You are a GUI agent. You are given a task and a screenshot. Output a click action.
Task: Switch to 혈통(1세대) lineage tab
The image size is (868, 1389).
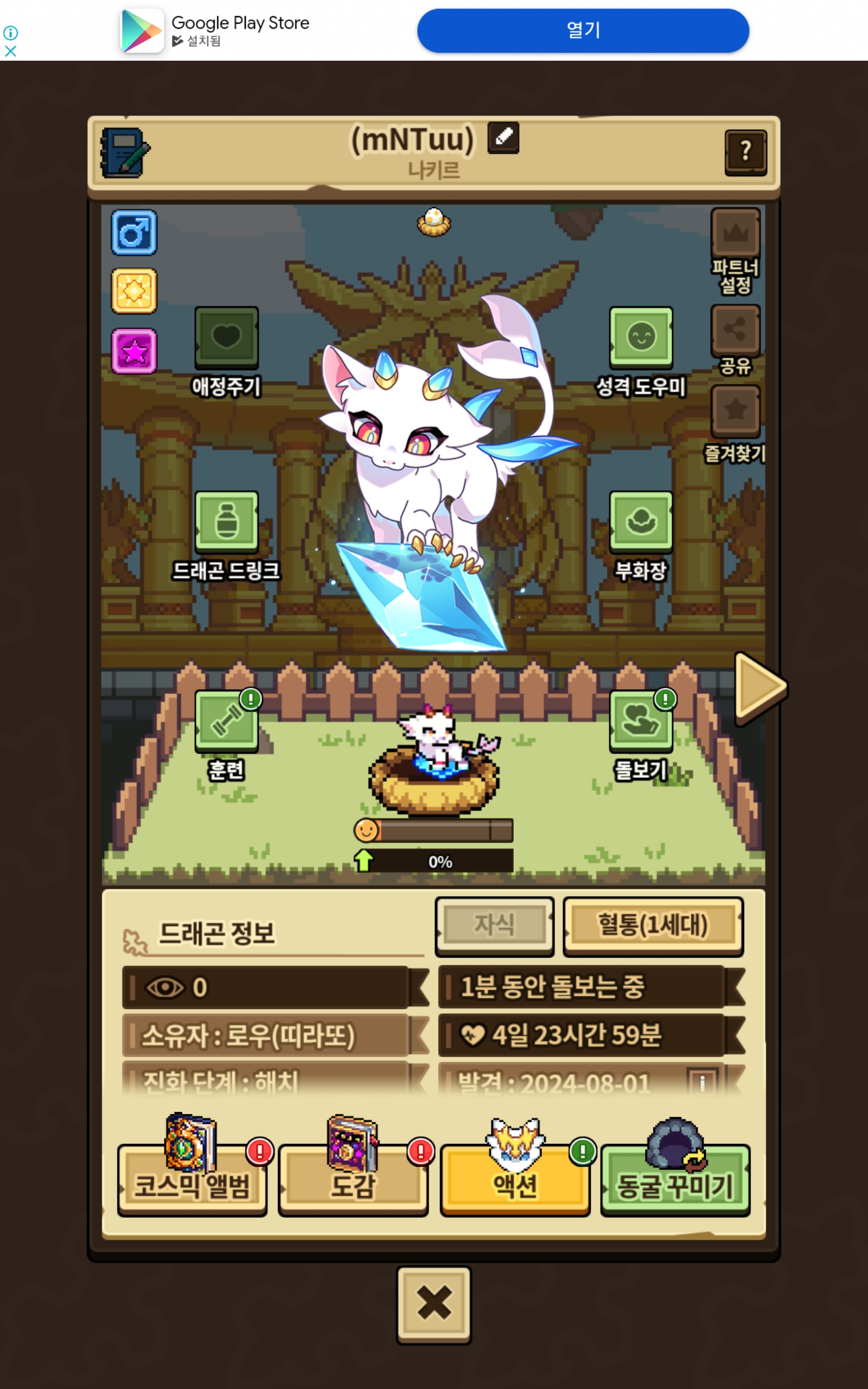(x=653, y=925)
